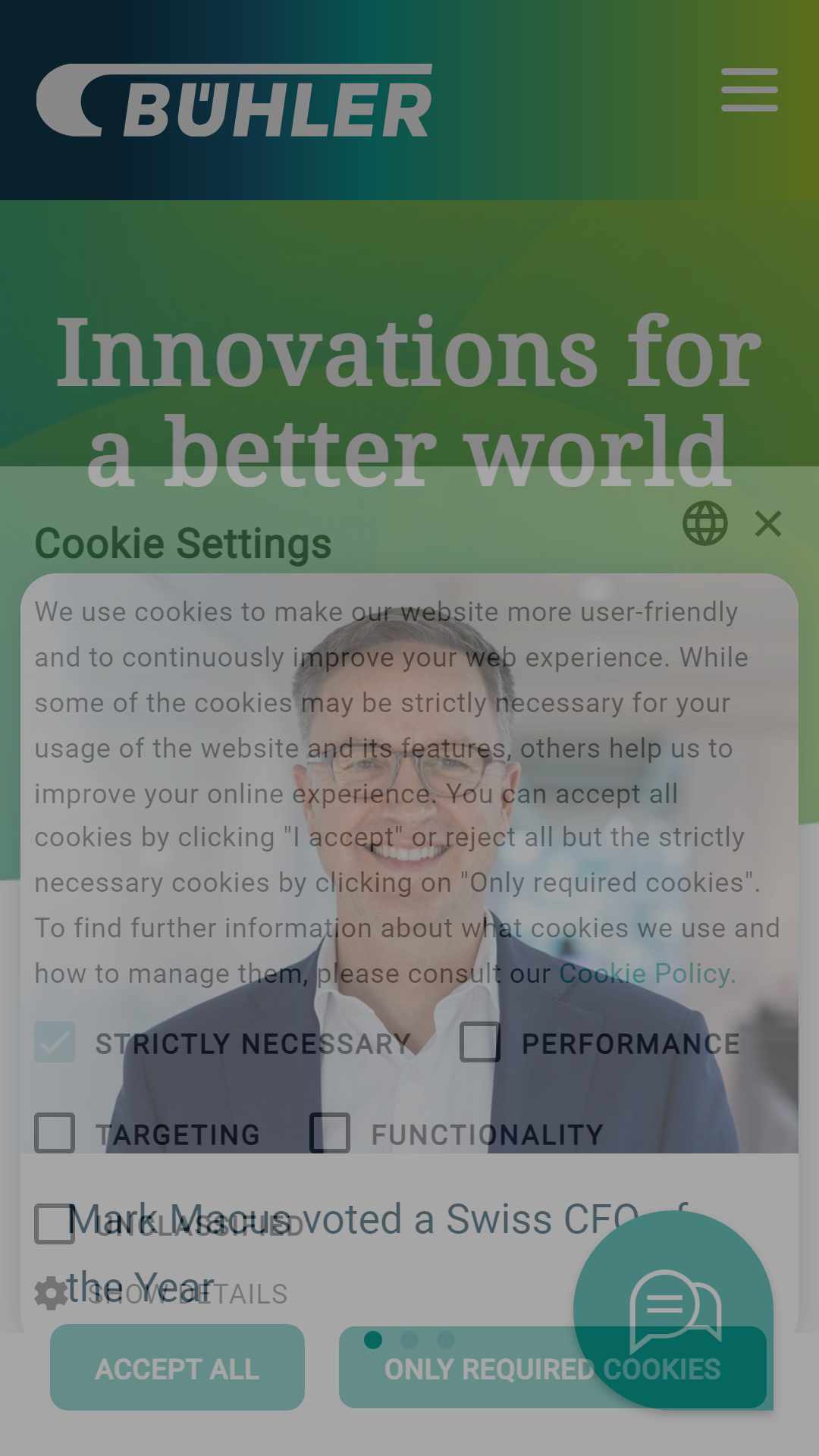Choose Only Required Cookies
Image resolution: width=819 pixels, height=1456 pixels.
pos(553,1367)
